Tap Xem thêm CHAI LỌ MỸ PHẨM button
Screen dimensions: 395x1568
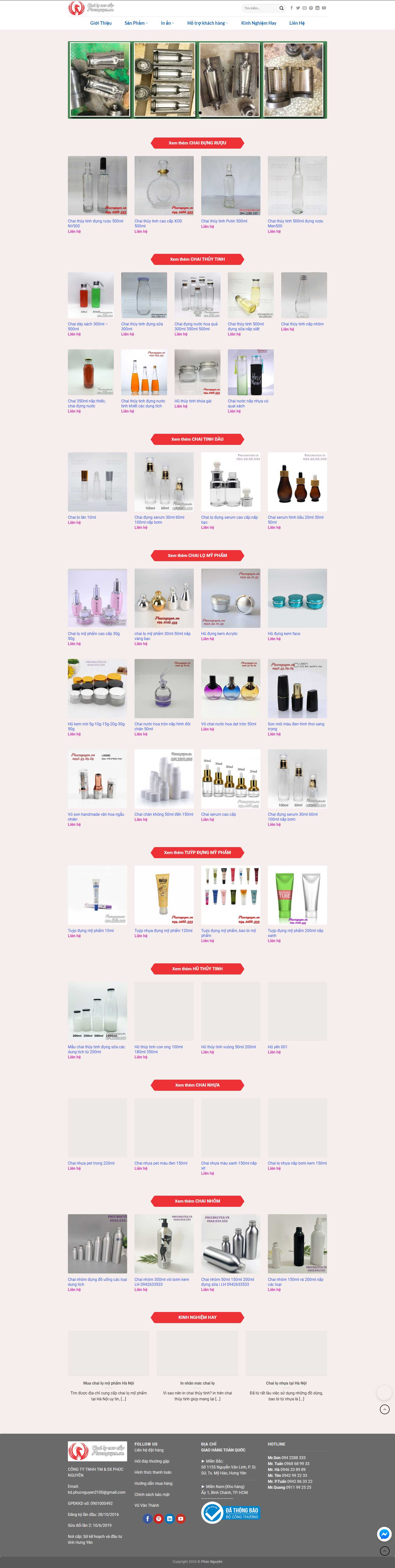pos(197,555)
